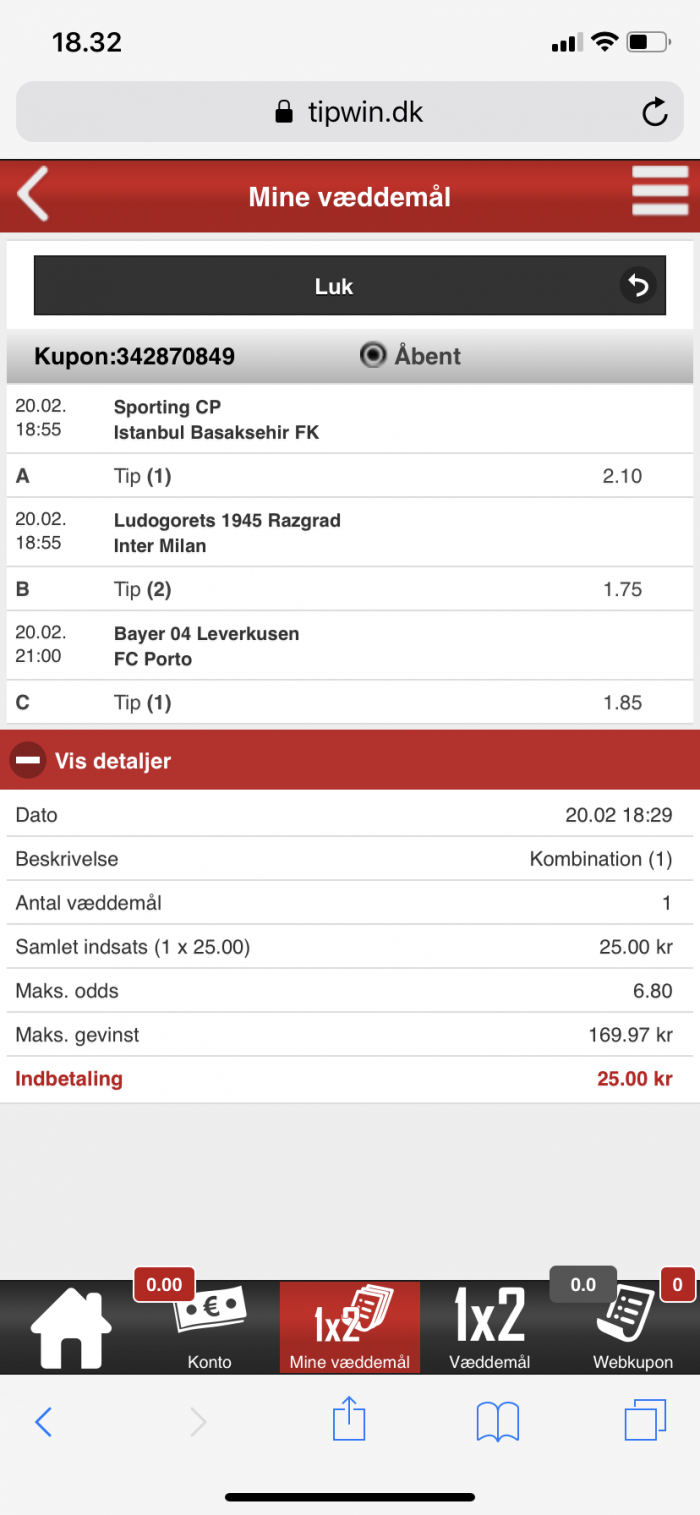700x1515 pixels.
Task: Navigate back in Safari
Action: tap(43, 1421)
